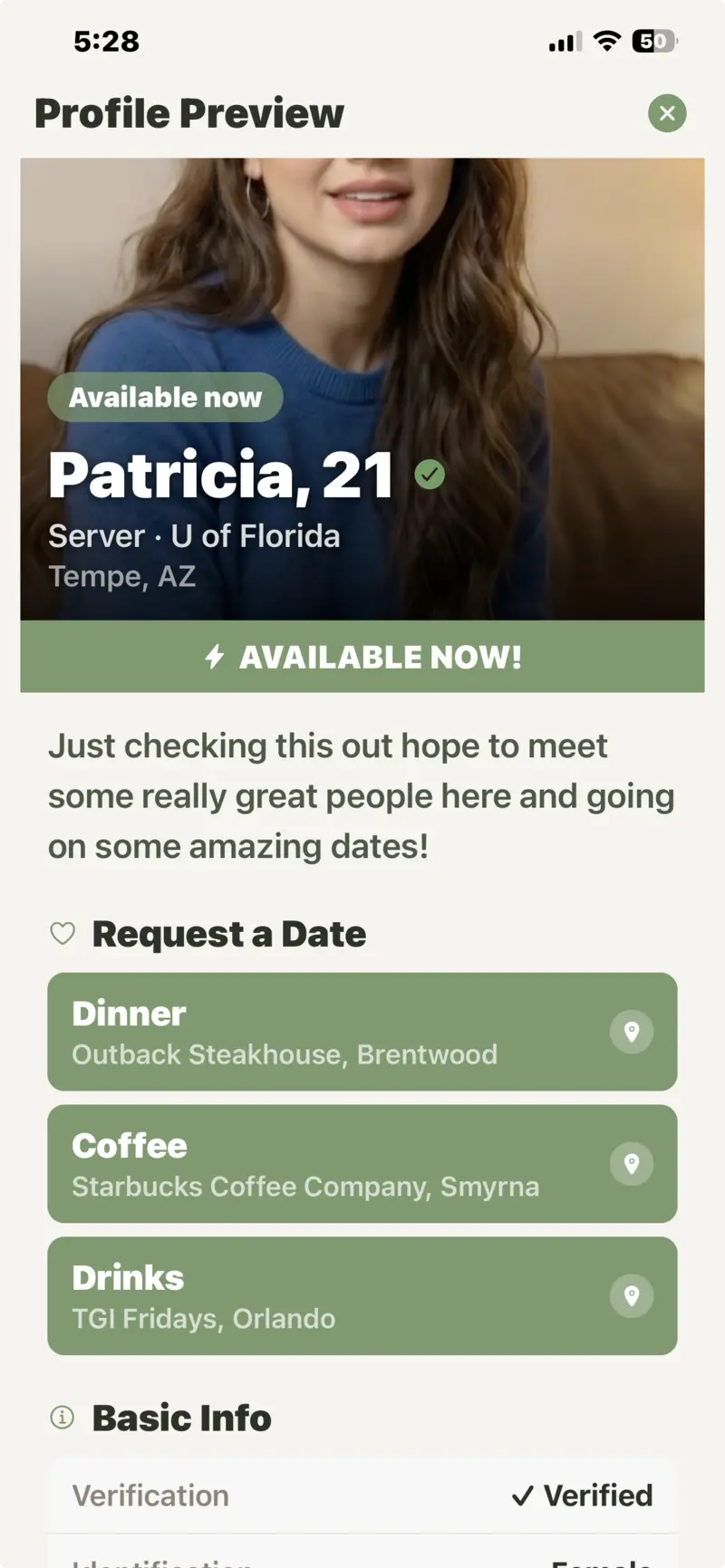Tap the battery indicator in the status bar
This screenshot has width=725, height=1568.
tap(652, 41)
